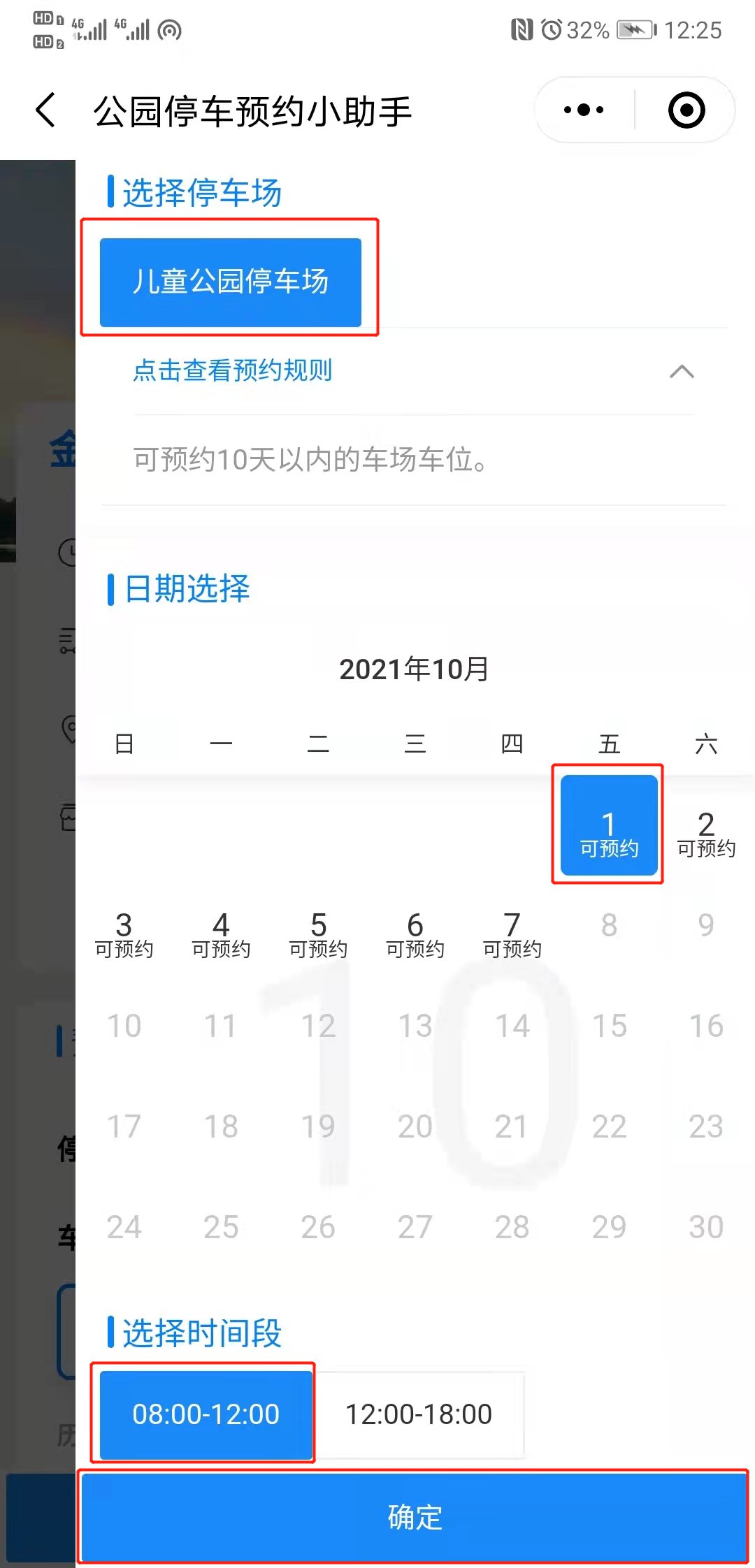Pick October 6 on the calendar
This screenshot has height=1568, width=755.
415,934
